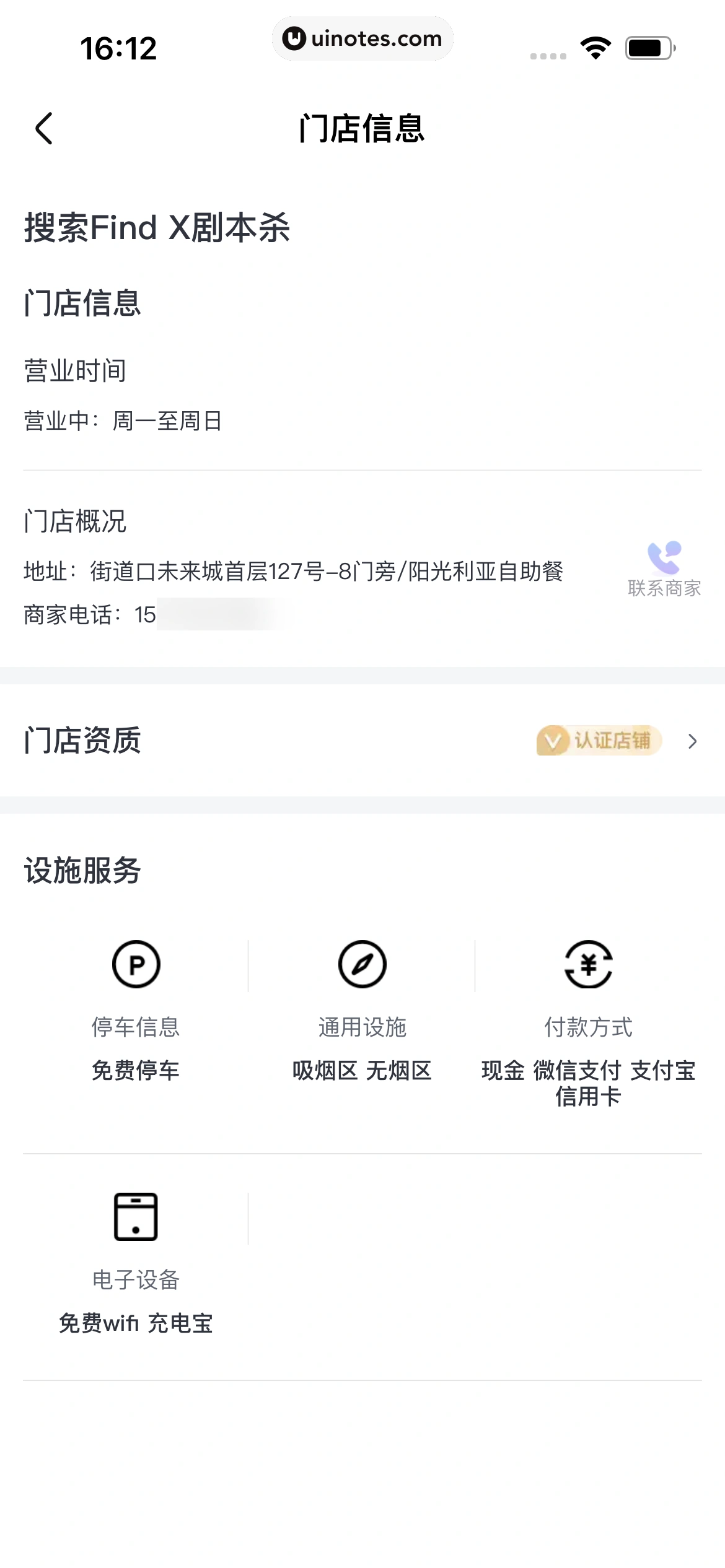Open the 门店资质 certification details
This screenshot has width=725, height=1568.
(x=692, y=741)
